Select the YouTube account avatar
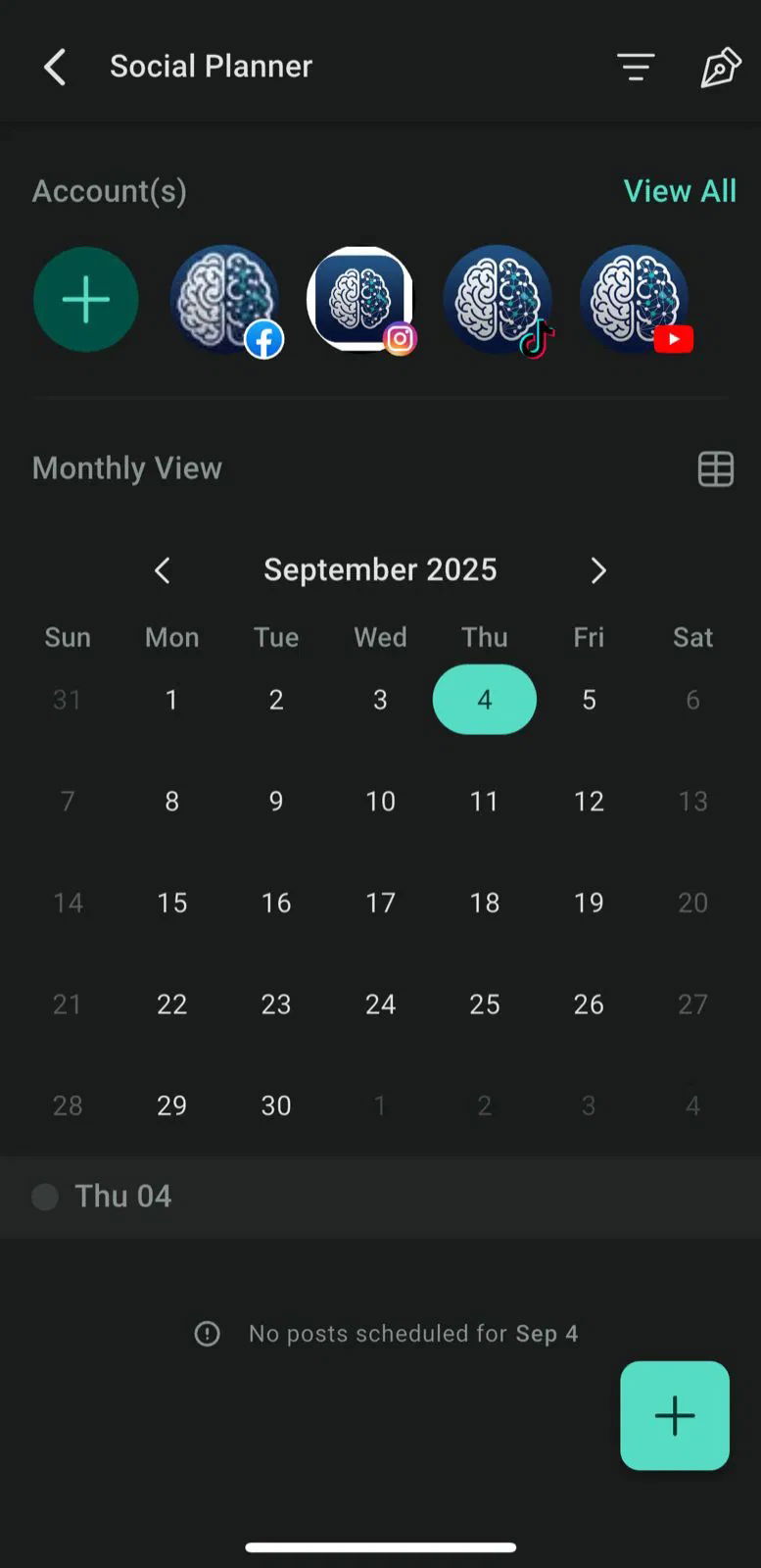The height and width of the screenshot is (1568, 761). pos(635,300)
